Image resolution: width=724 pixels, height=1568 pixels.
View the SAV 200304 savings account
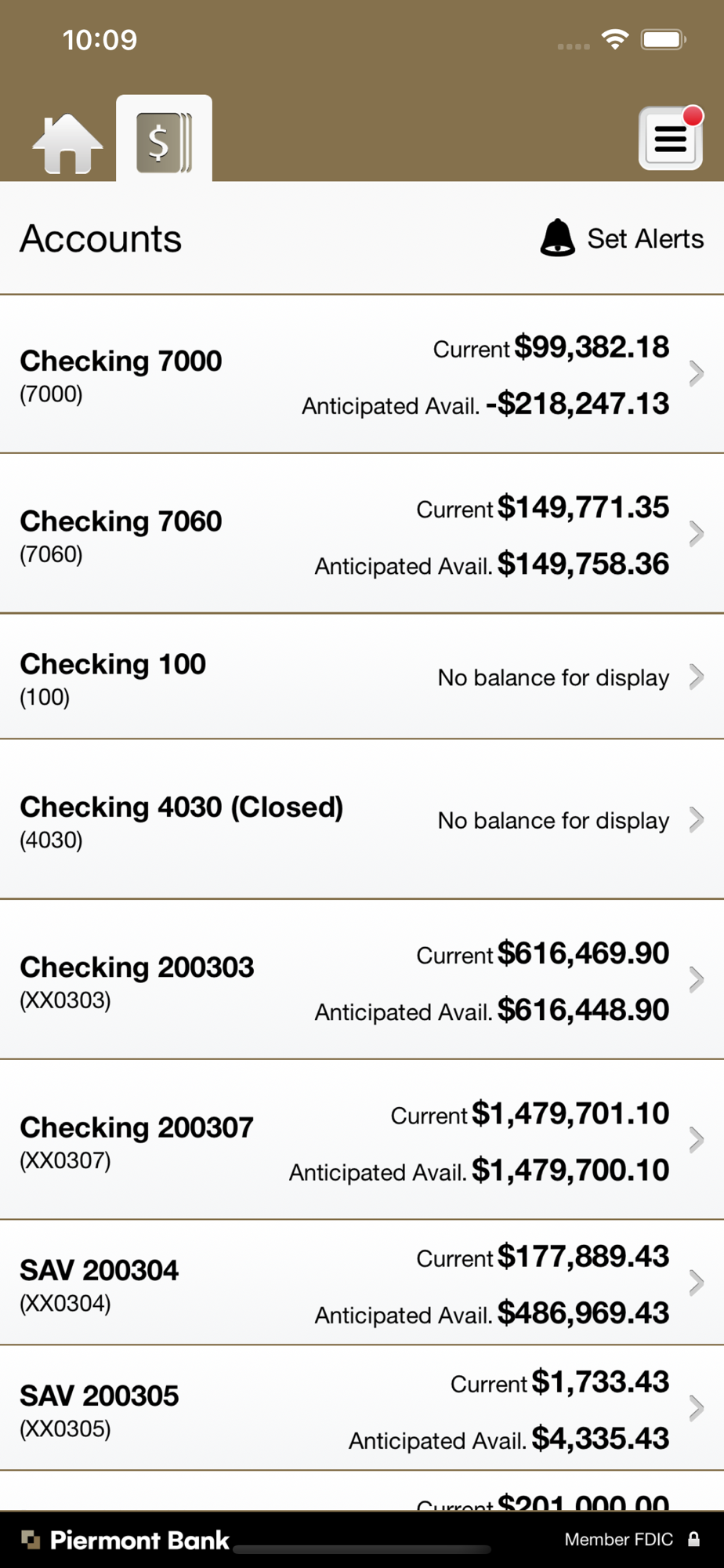click(x=362, y=1283)
